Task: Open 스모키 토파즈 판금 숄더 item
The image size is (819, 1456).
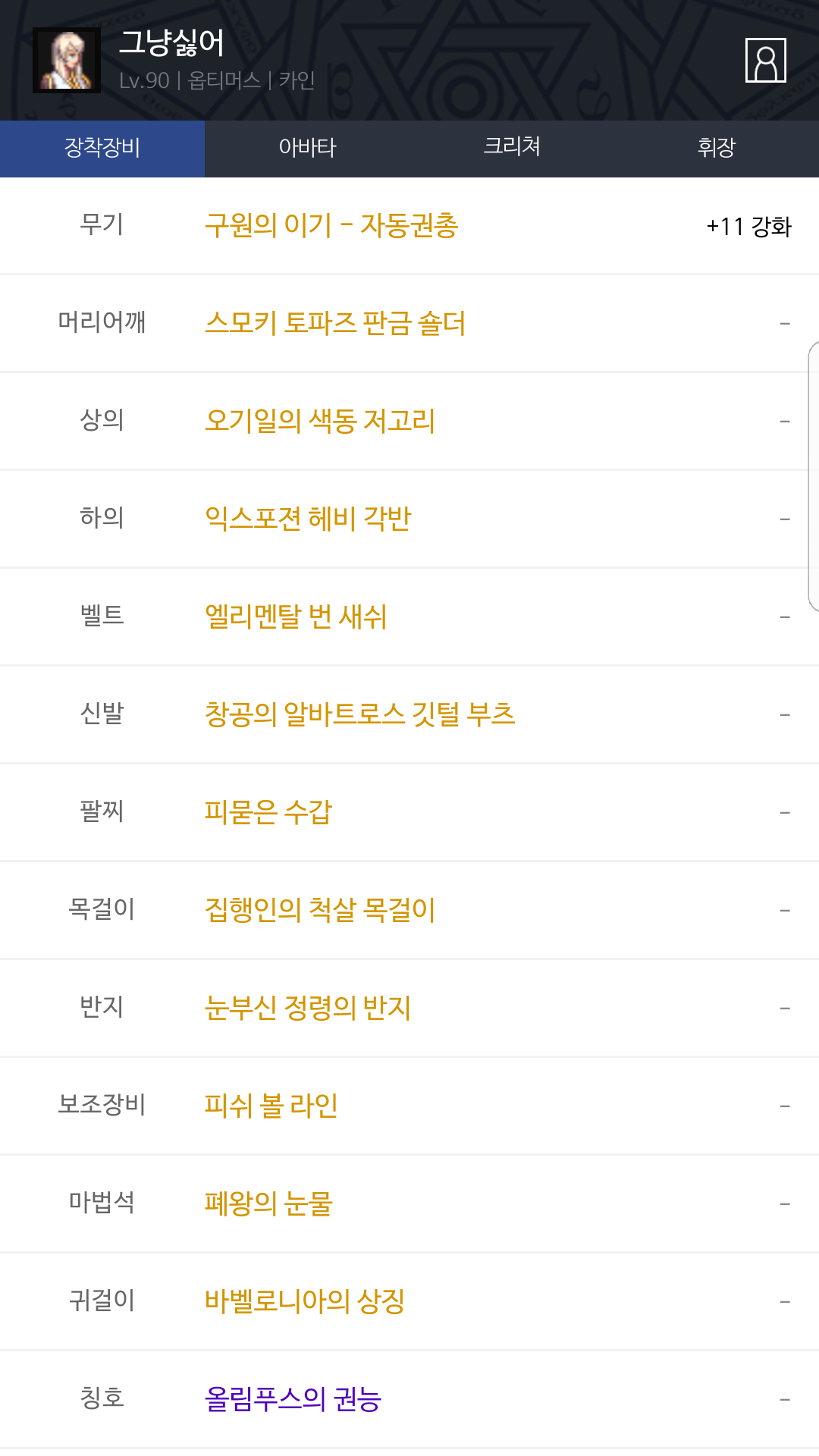Action: 335,323
